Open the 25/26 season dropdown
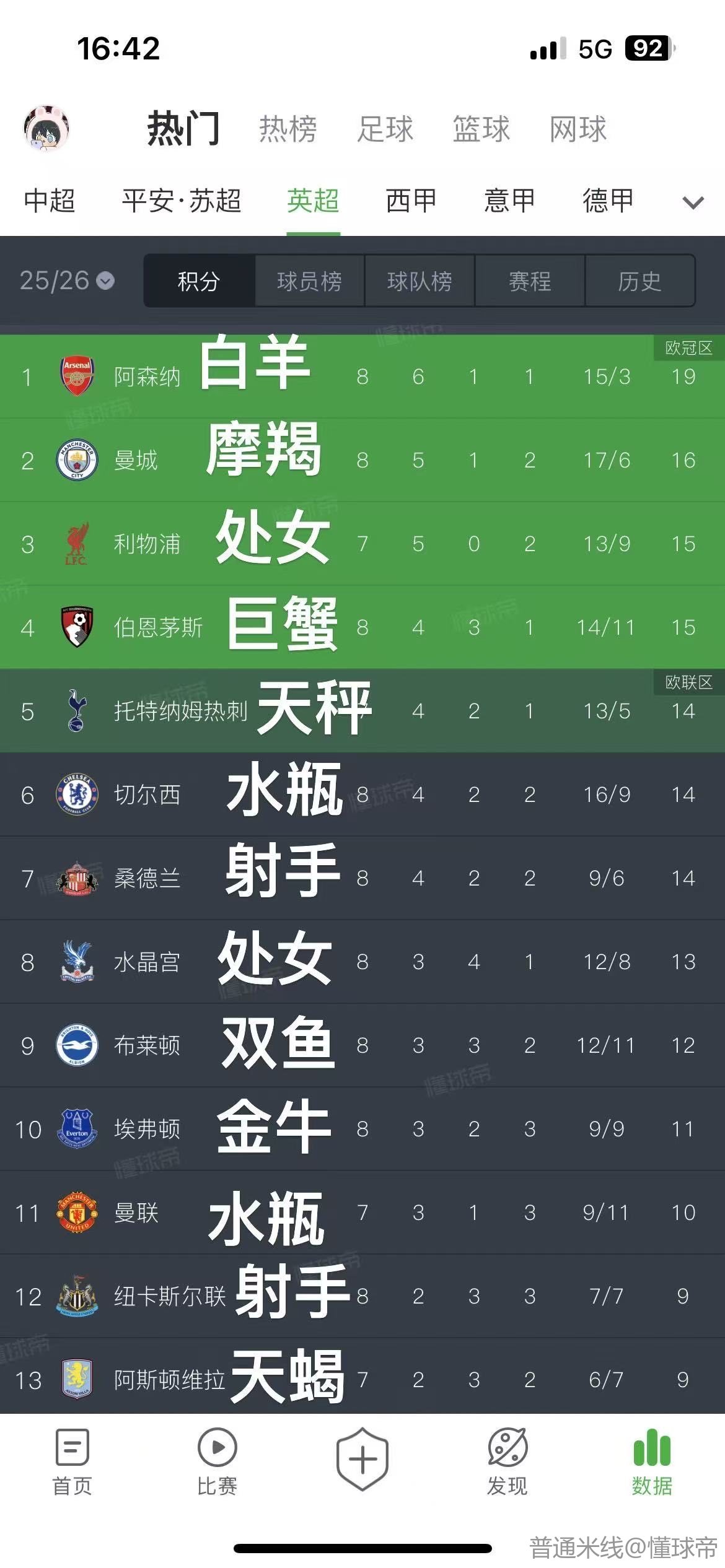This screenshot has width=725, height=1568. pos(67,281)
